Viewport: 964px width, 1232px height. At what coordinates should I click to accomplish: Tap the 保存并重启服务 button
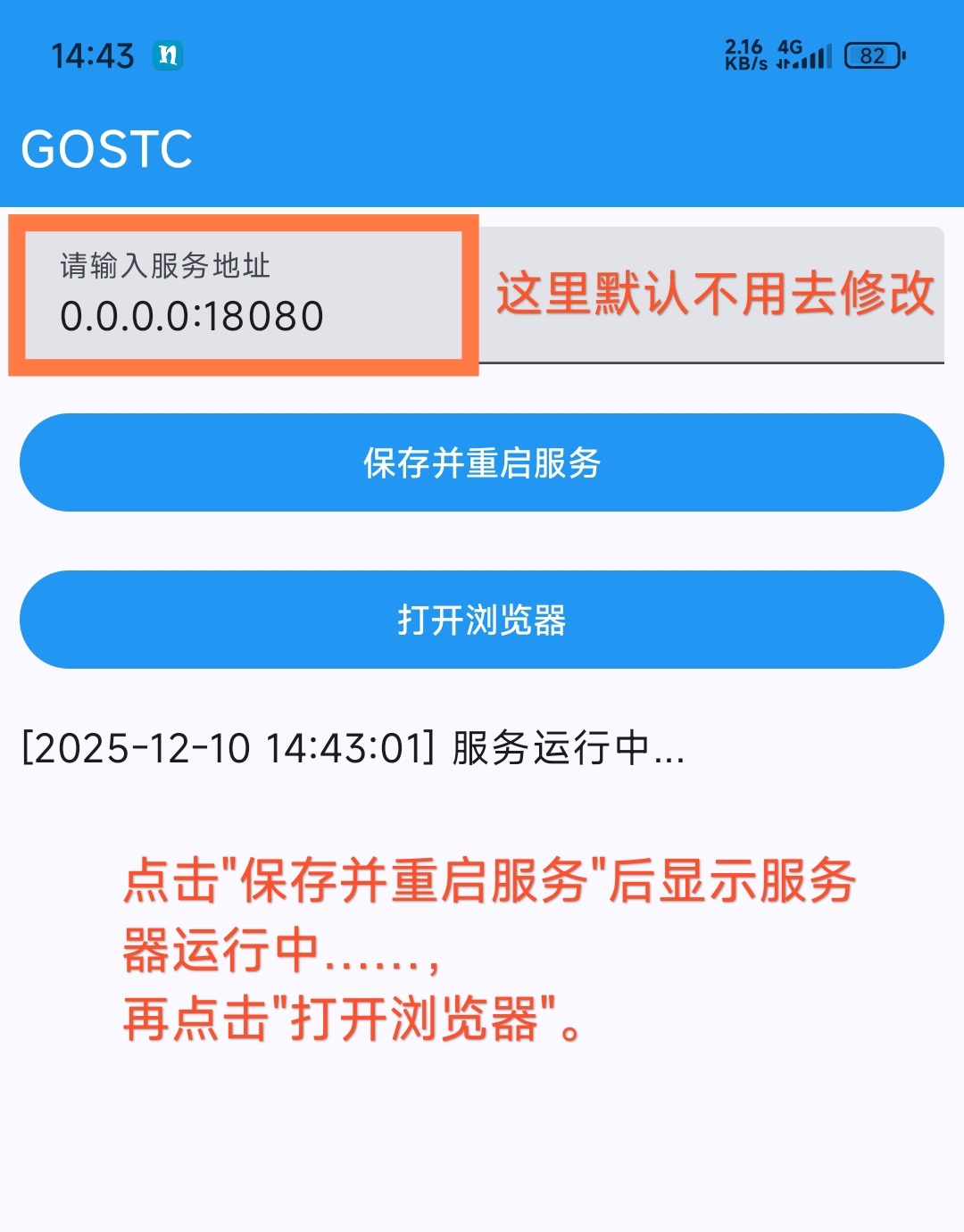(482, 462)
